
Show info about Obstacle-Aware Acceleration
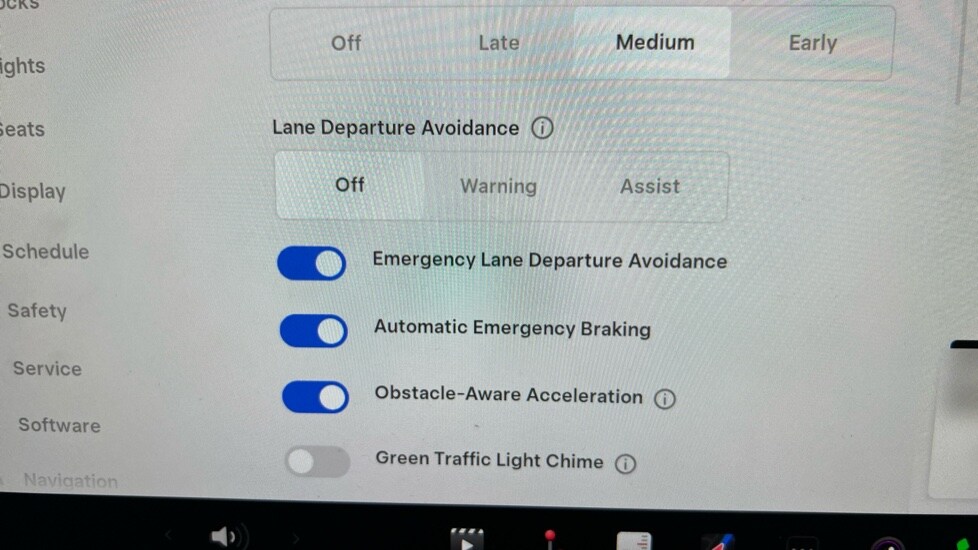click(x=665, y=399)
